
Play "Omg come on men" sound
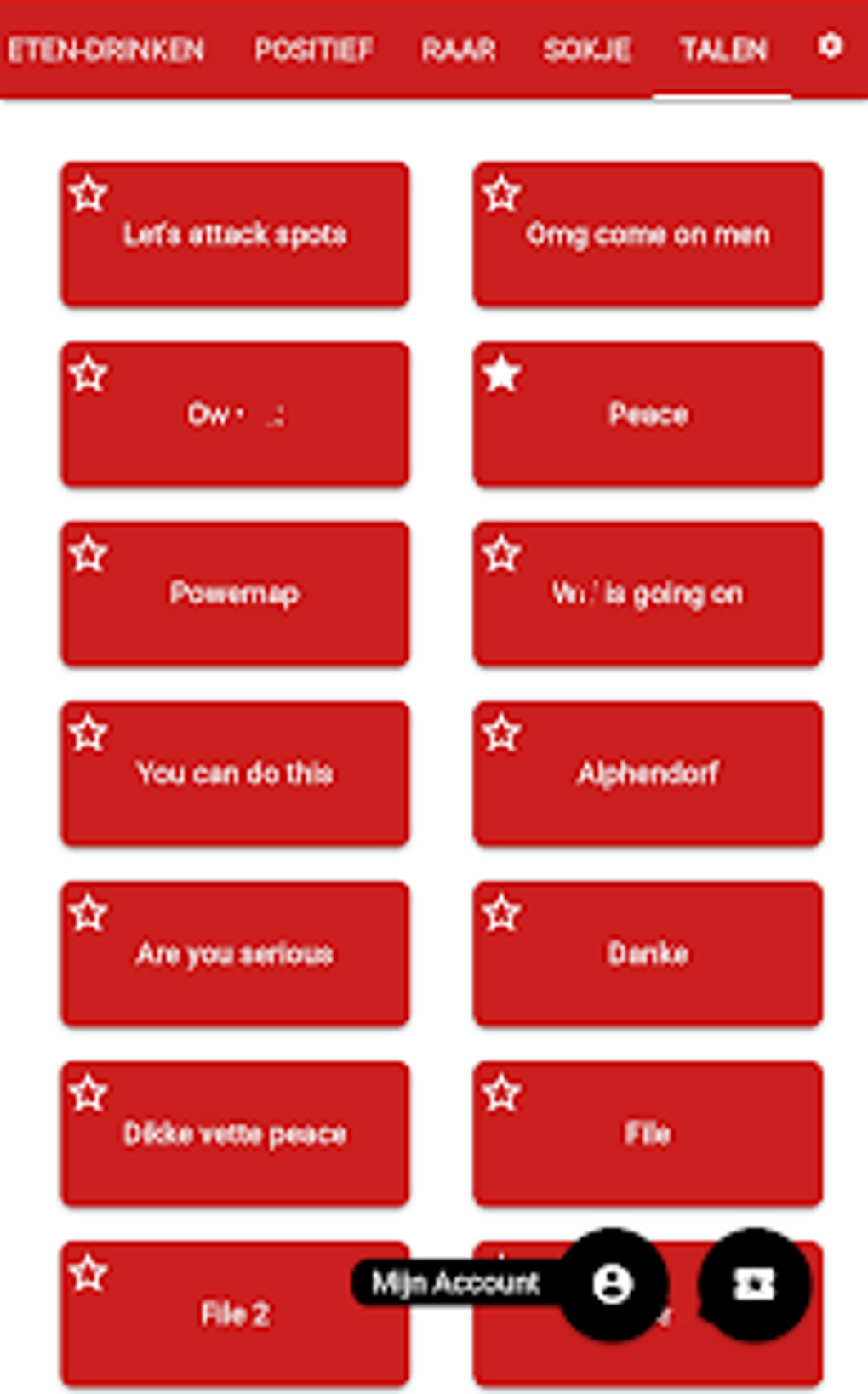[648, 235]
